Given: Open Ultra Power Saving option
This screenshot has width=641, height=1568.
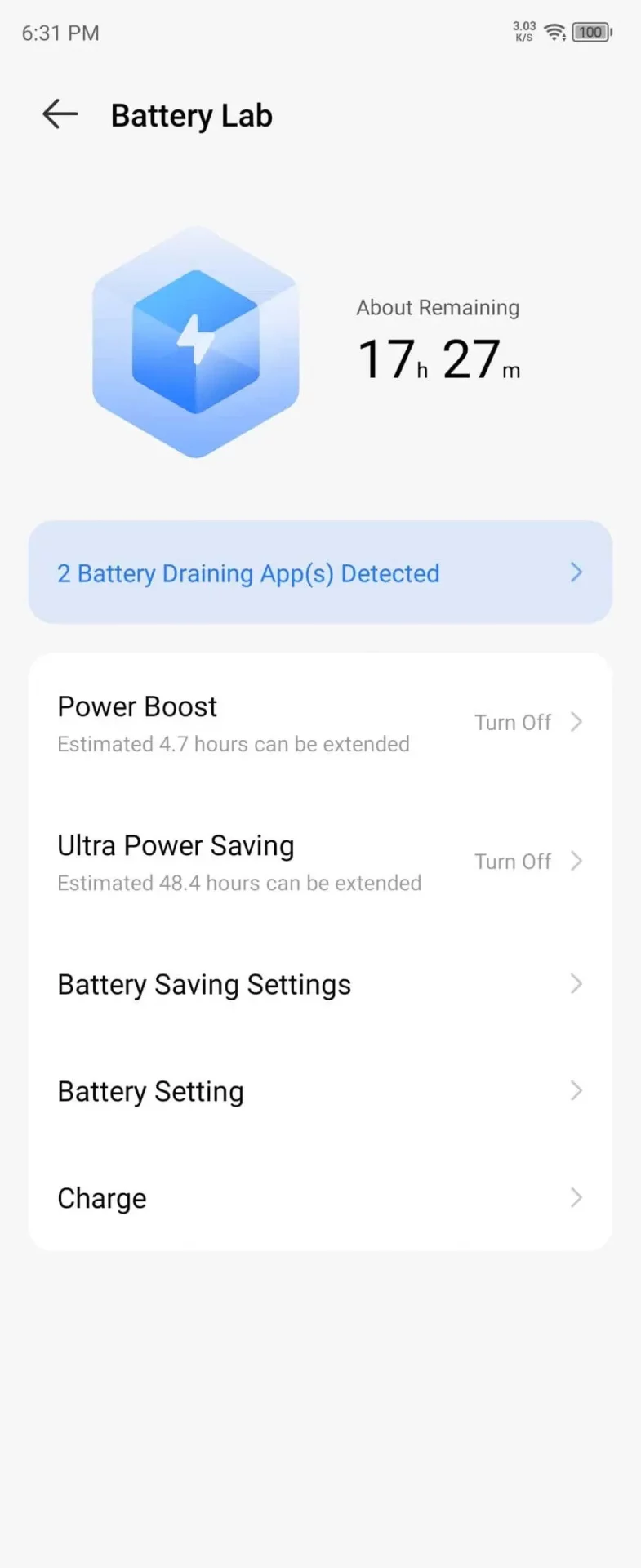Looking at the screenshot, I should click(320, 862).
